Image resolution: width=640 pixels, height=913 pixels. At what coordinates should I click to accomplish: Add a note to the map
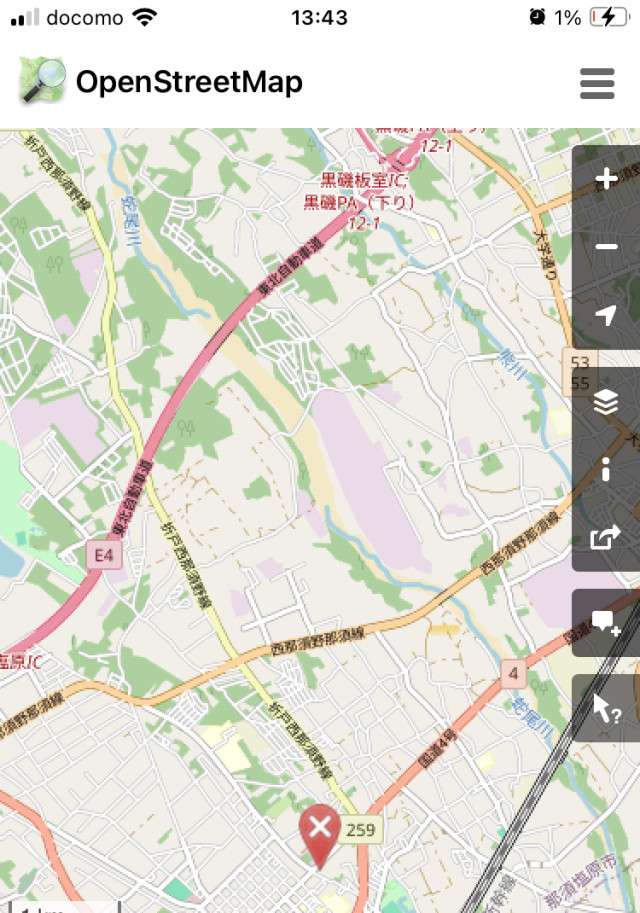[606, 623]
